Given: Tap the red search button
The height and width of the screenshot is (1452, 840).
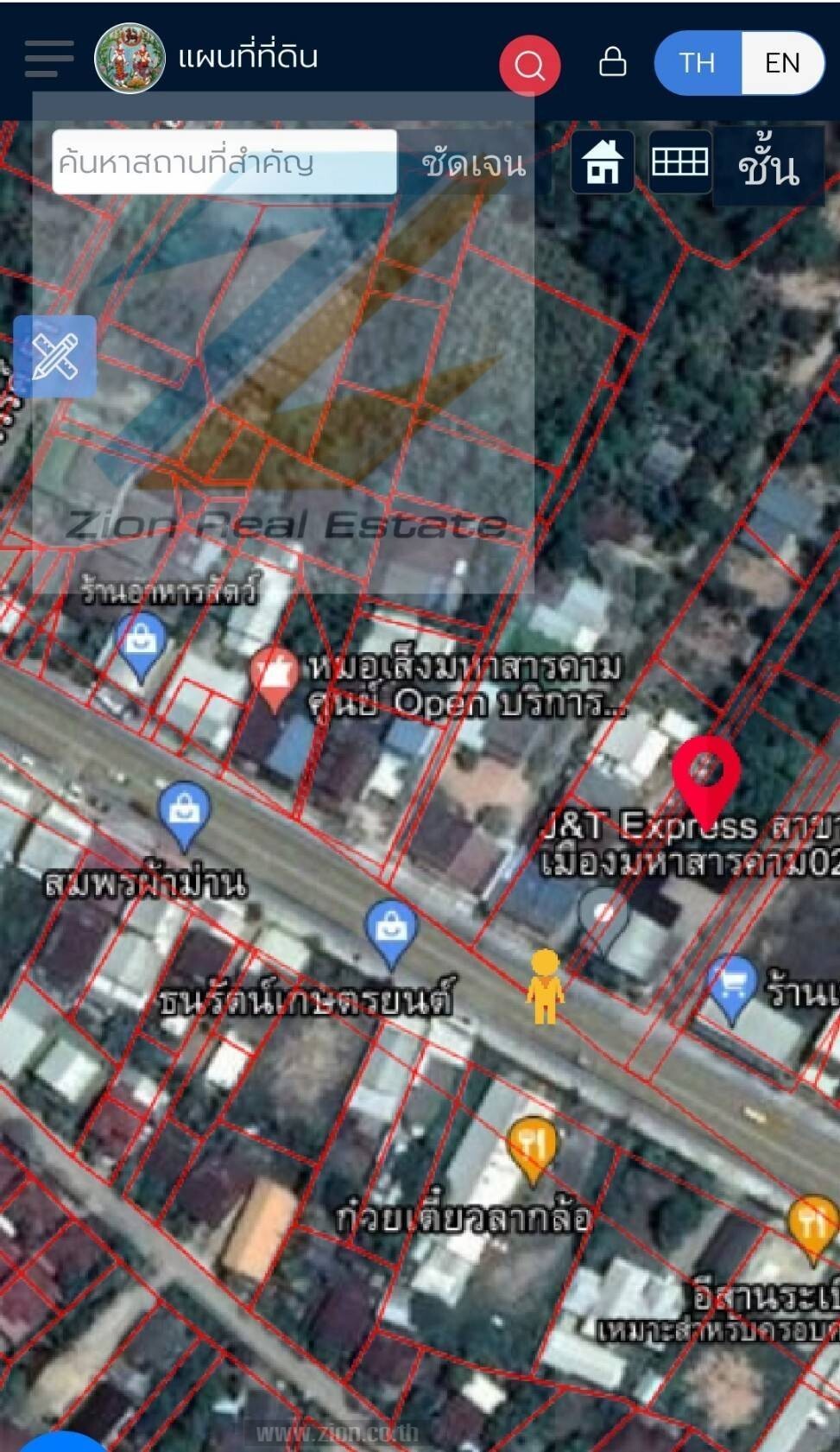Looking at the screenshot, I should (529, 64).
